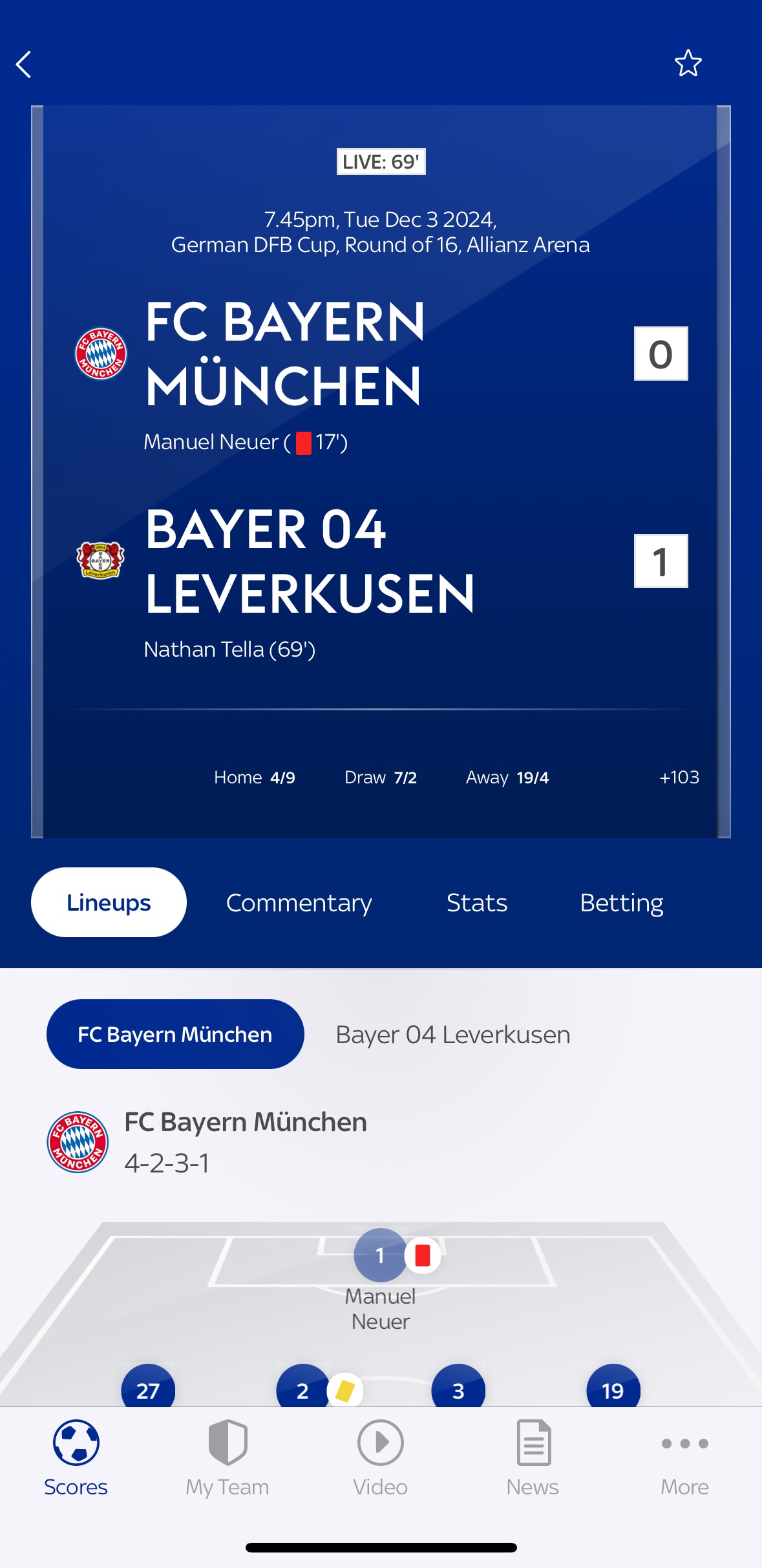Viewport: 762px width, 1568px height.
Task: Select the Betting tab
Action: [621, 902]
